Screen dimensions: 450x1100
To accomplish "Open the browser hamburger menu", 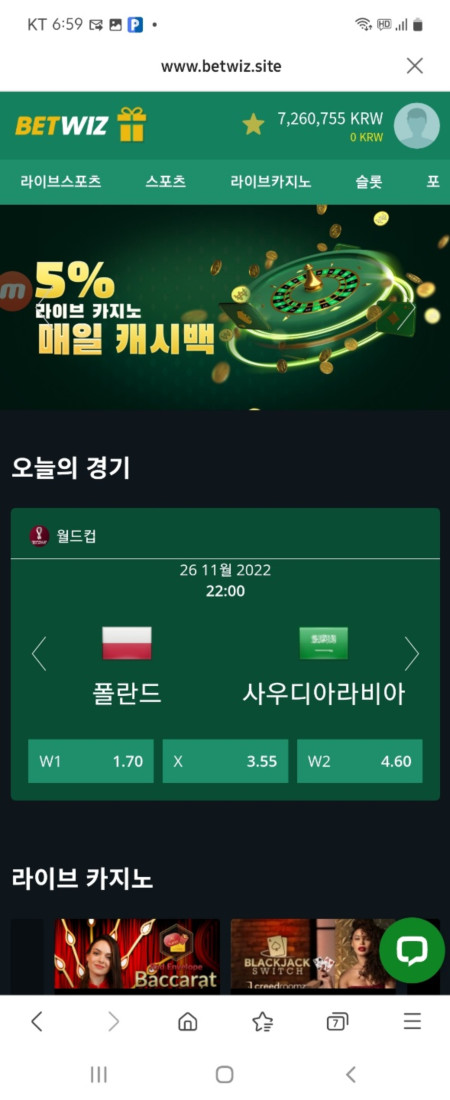I will [413, 1021].
